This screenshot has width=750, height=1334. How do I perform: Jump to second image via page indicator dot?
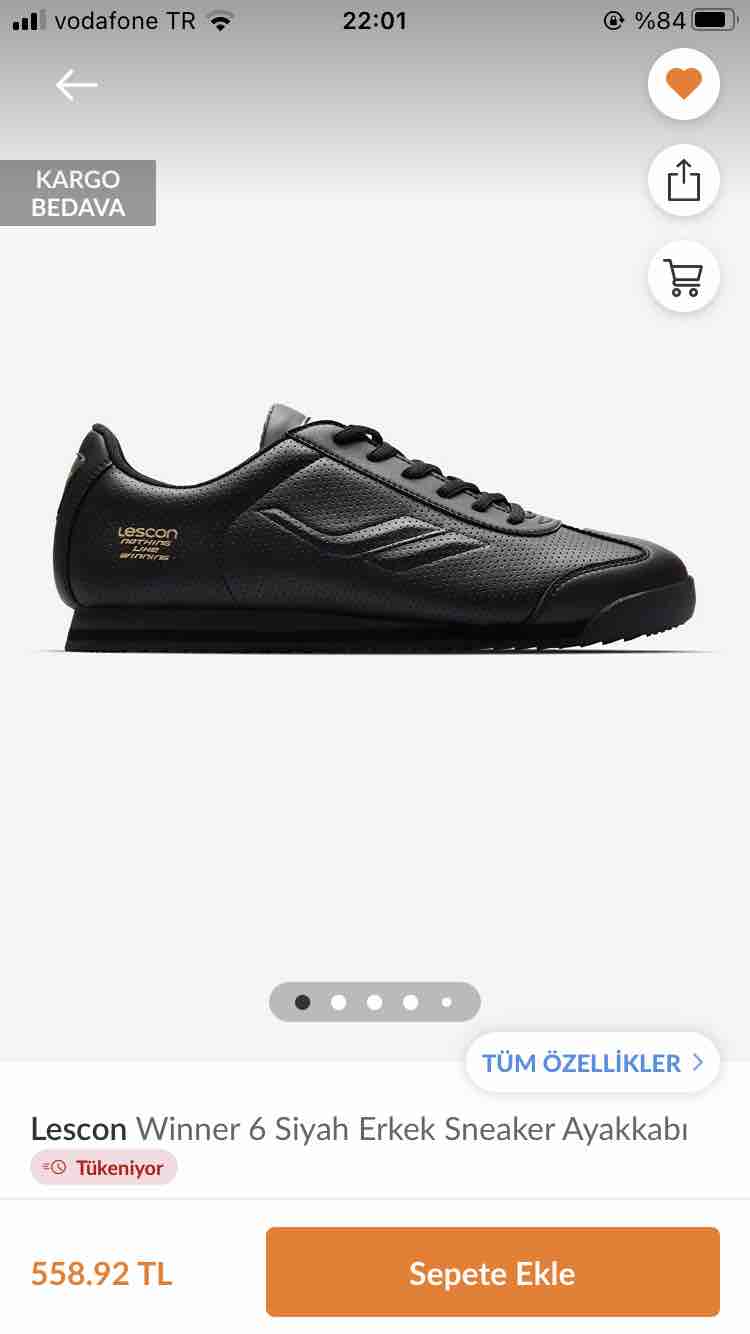click(338, 1002)
